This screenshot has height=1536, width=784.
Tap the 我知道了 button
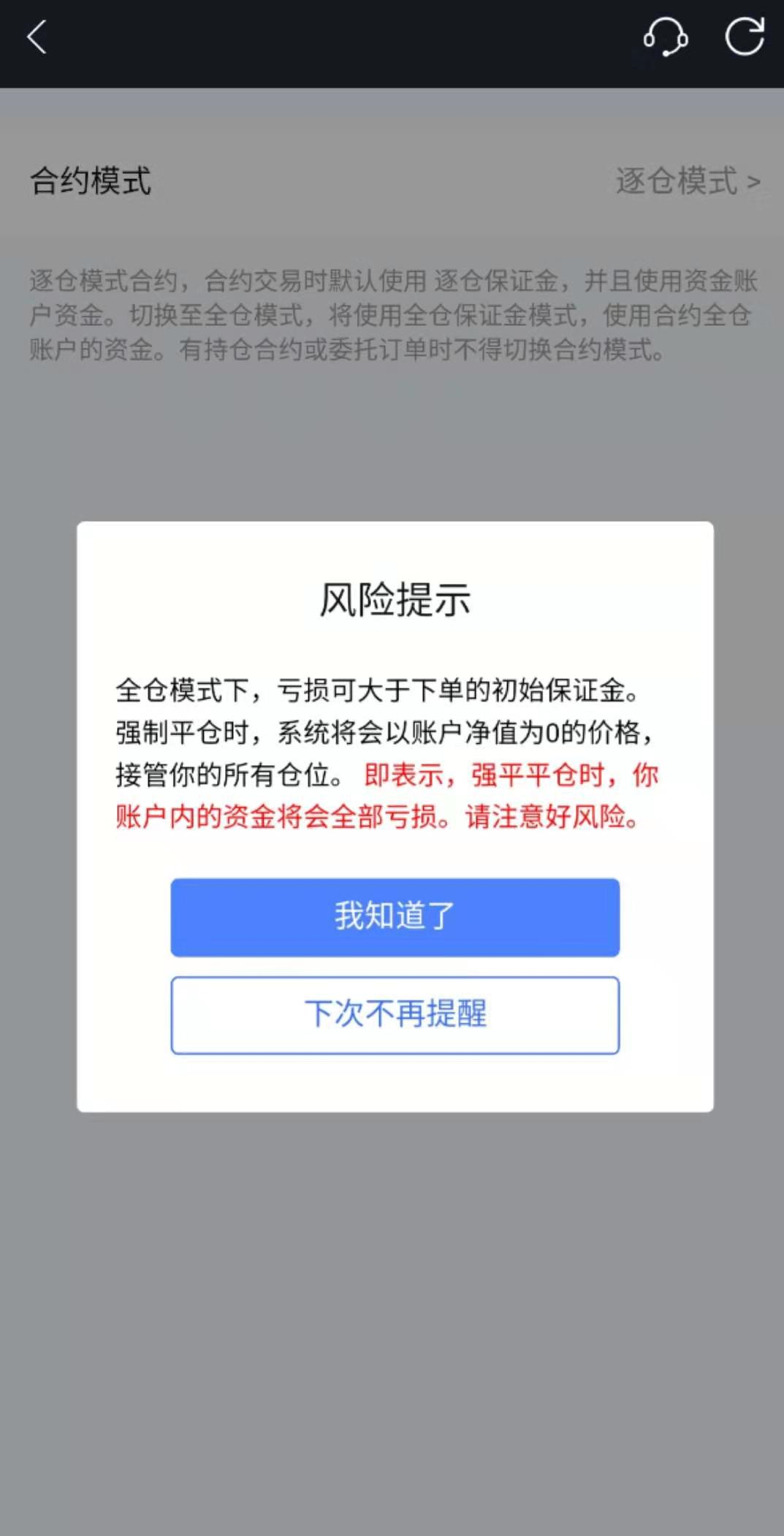[x=395, y=917]
